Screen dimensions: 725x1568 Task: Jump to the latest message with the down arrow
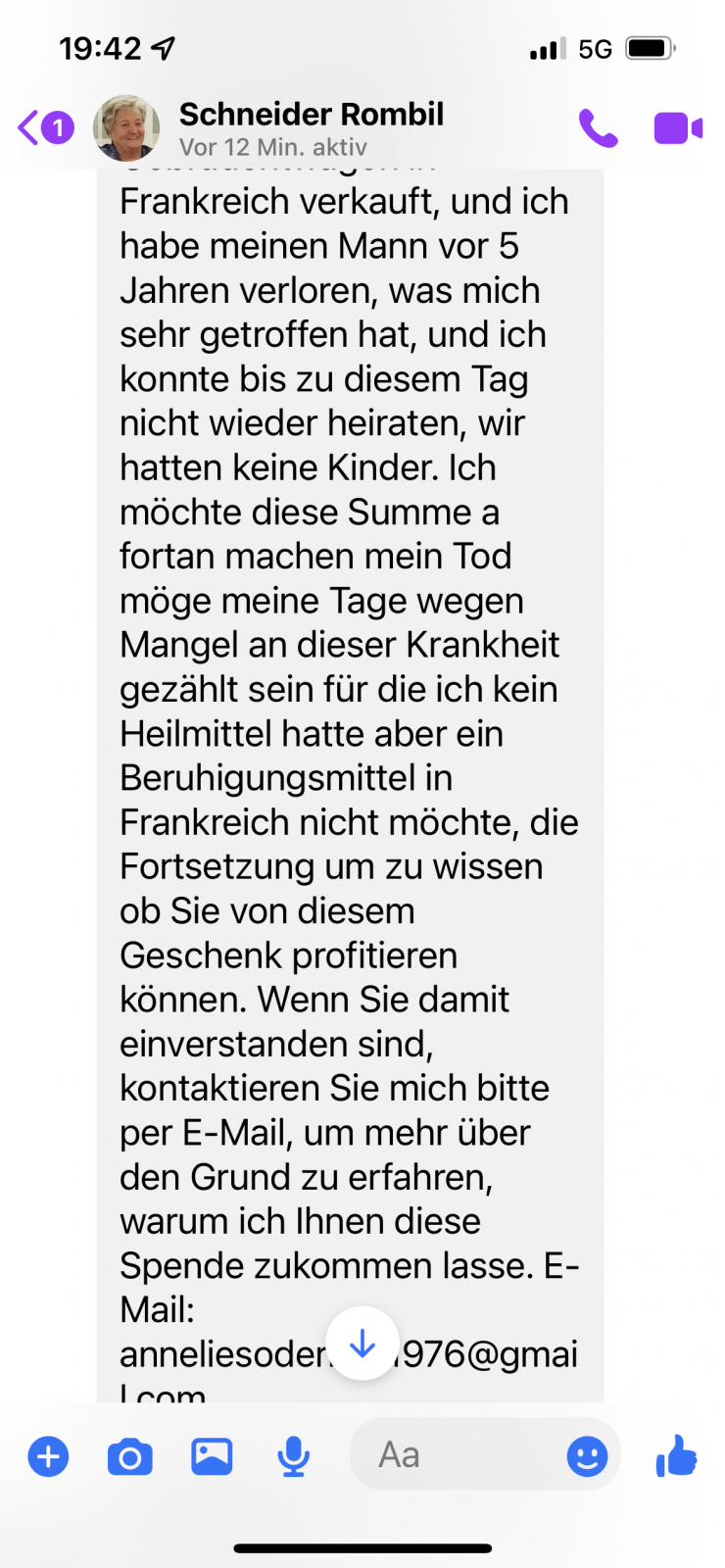click(x=362, y=1344)
